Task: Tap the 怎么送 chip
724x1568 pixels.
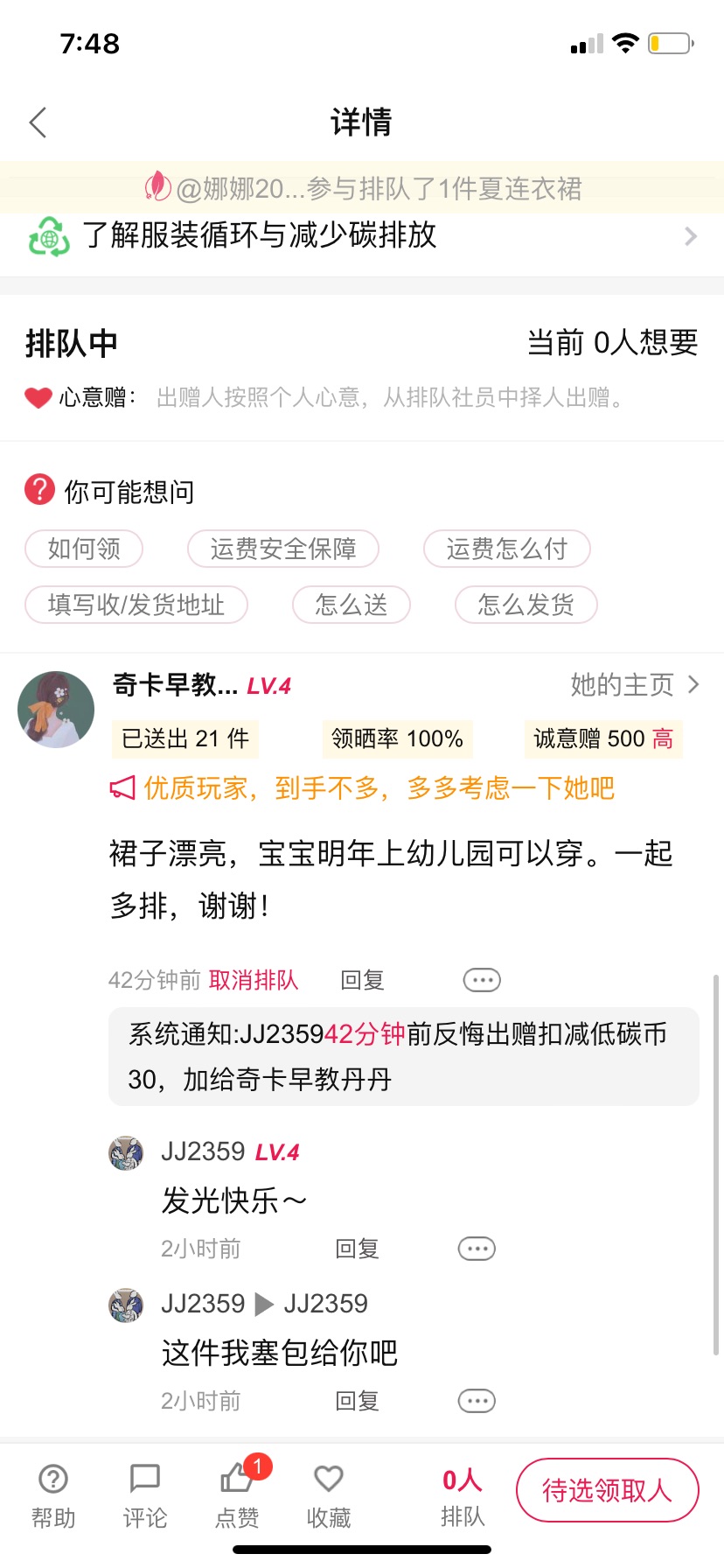Action: 352,605
